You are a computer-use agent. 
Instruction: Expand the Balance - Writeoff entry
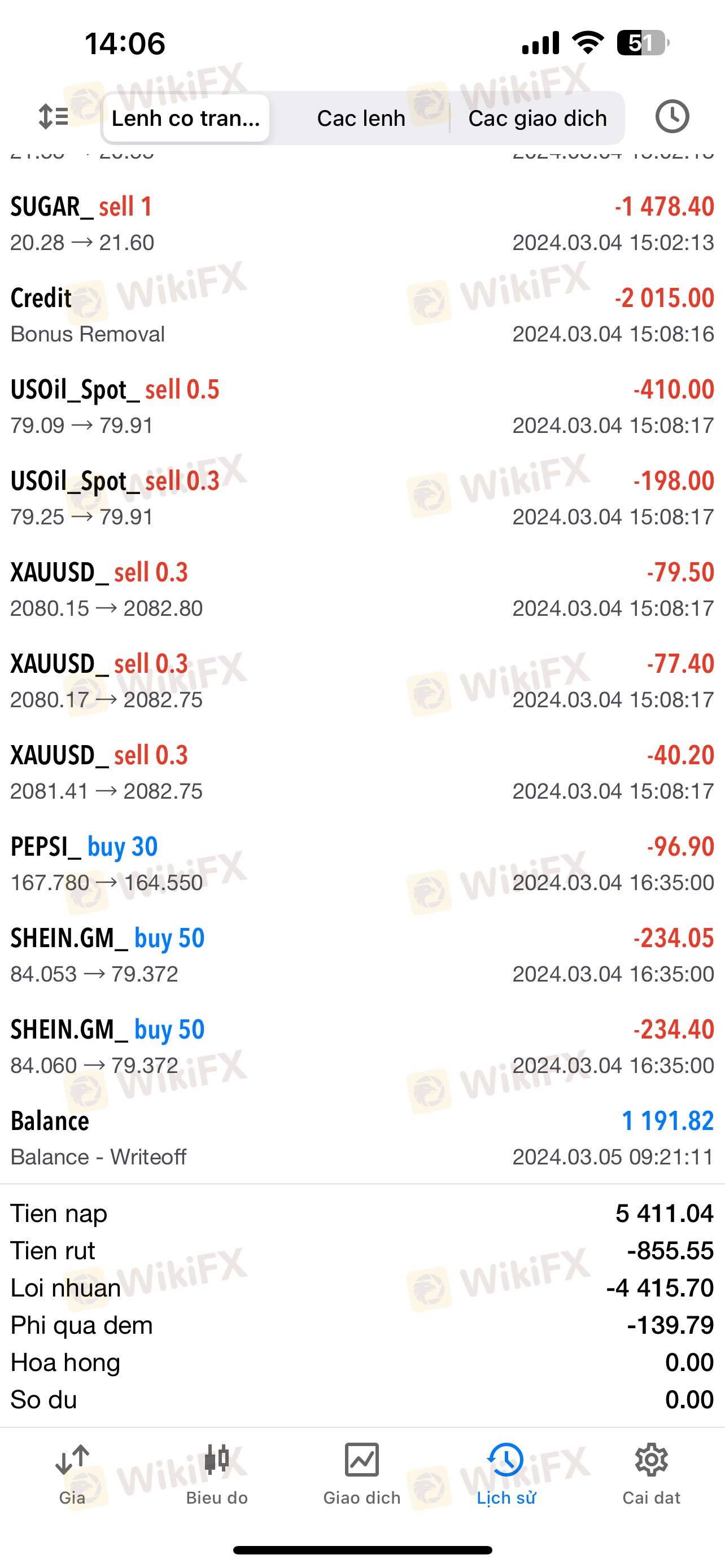(362, 1138)
